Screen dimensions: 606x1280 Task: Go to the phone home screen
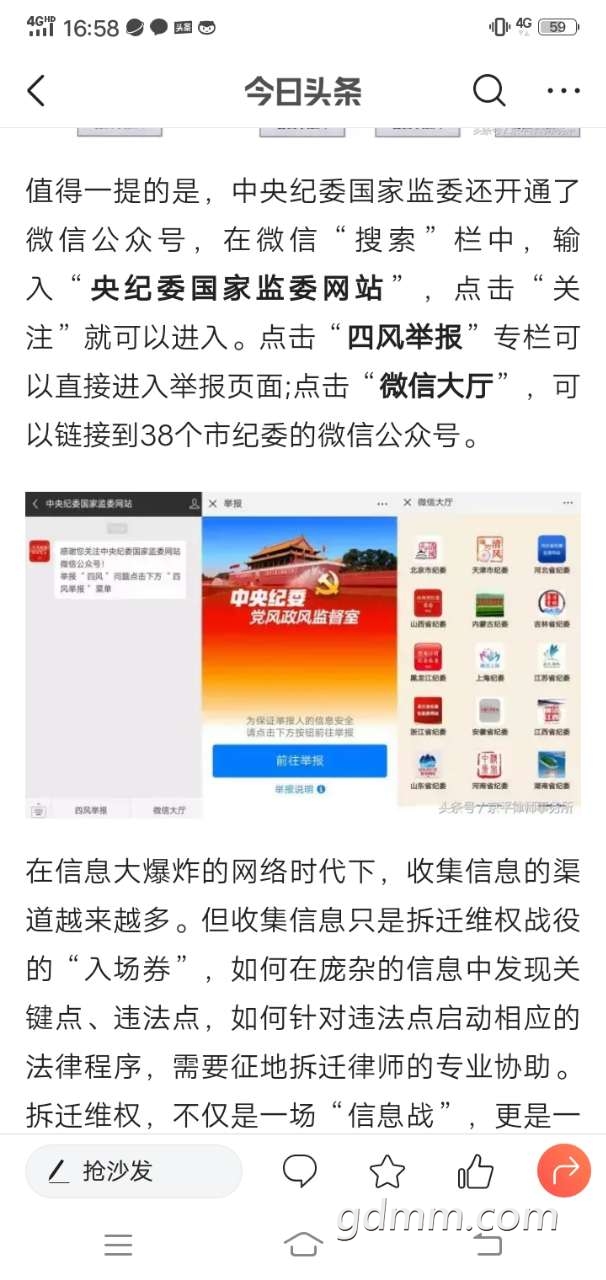point(303,1244)
